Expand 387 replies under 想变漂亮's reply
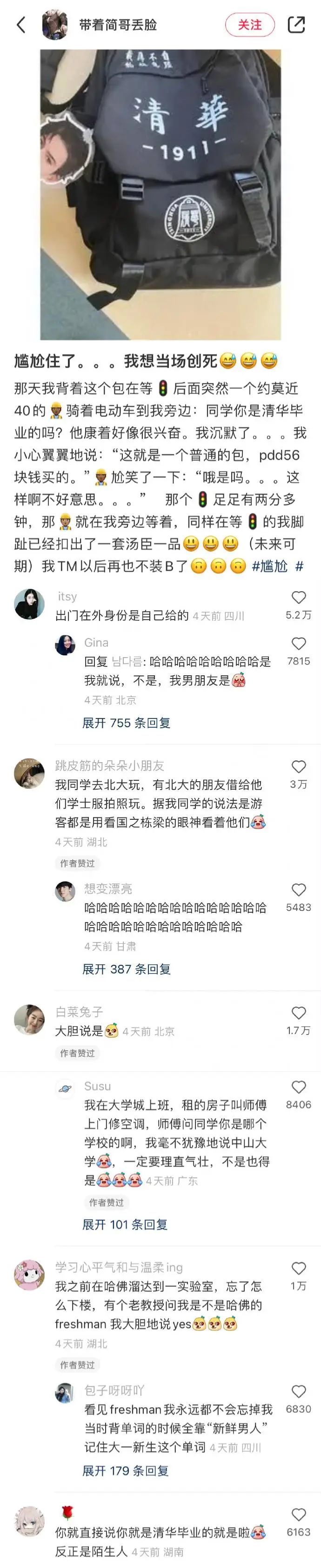The height and width of the screenshot is (1568, 321). point(126,969)
